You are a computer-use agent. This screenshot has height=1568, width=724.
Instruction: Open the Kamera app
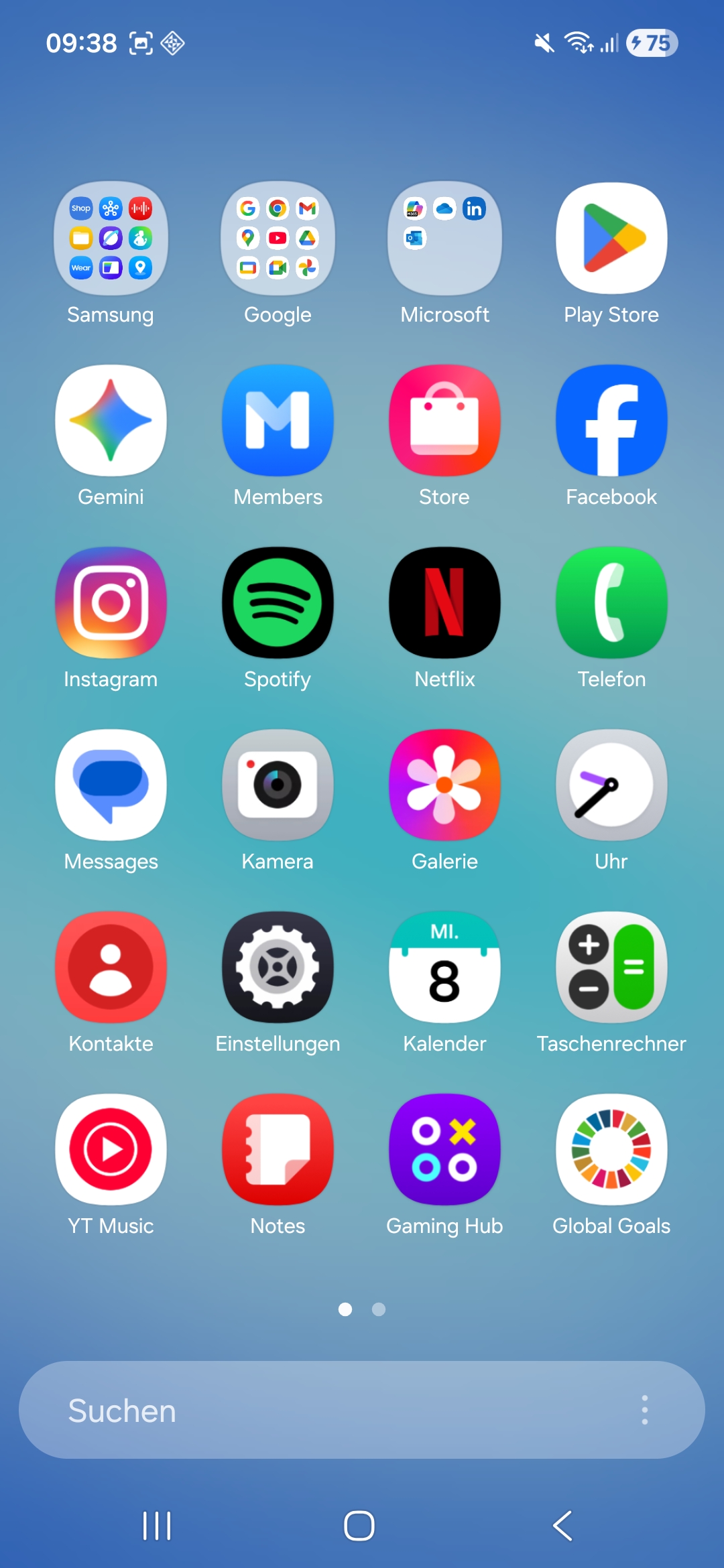(x=278, y=785)
